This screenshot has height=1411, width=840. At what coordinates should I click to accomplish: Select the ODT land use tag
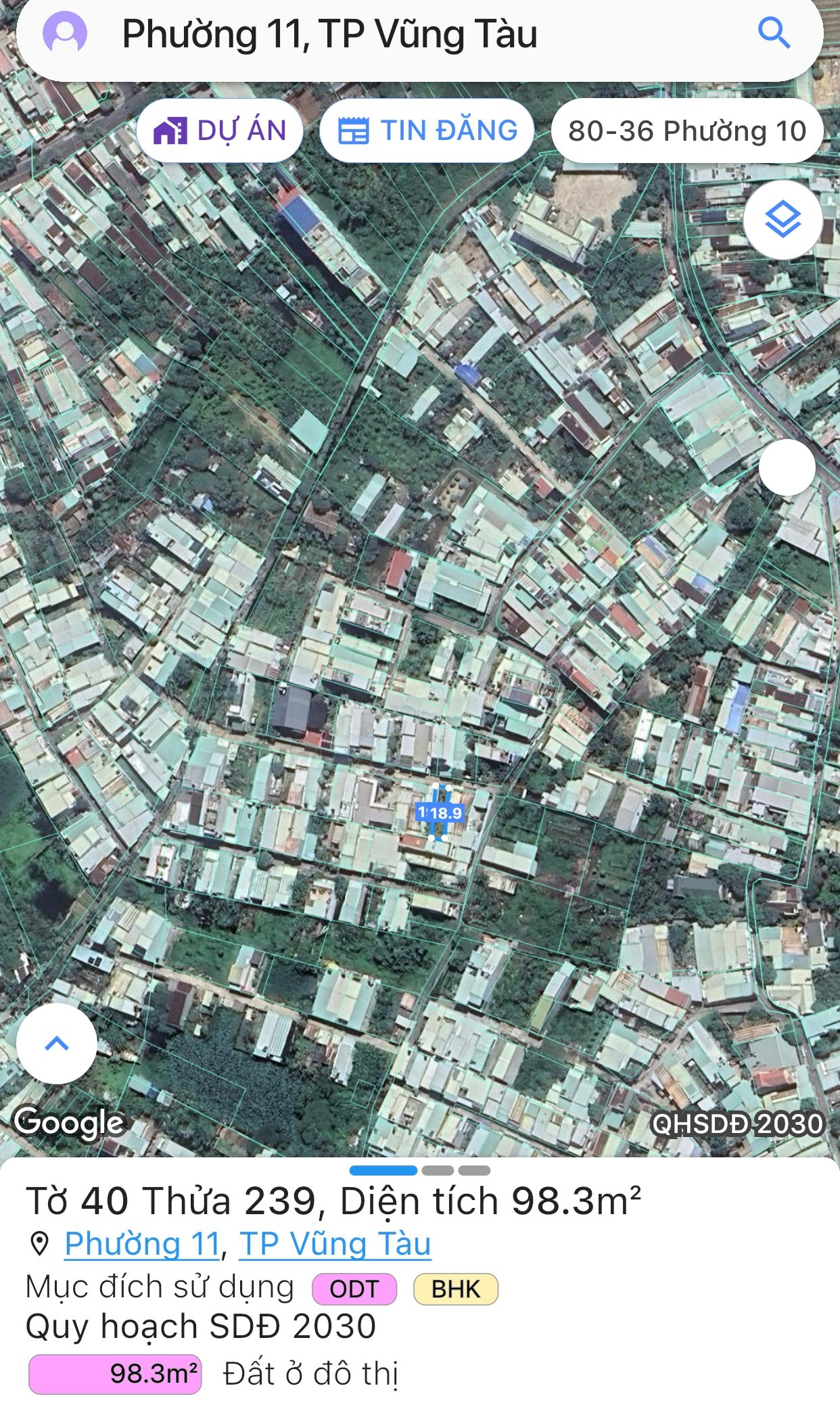[354, 1289]
